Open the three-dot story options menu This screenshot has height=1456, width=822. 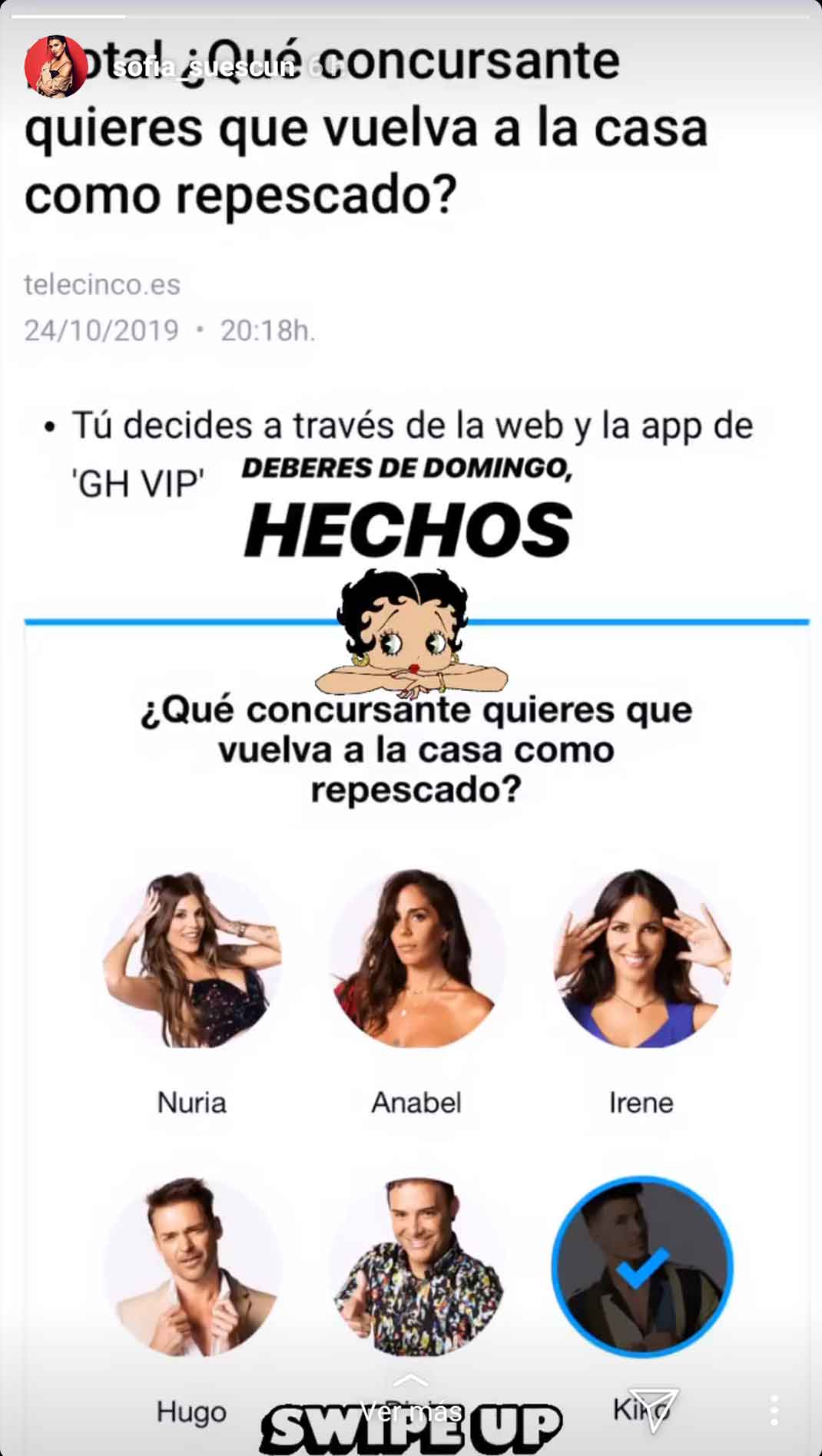pos(774,1411)
